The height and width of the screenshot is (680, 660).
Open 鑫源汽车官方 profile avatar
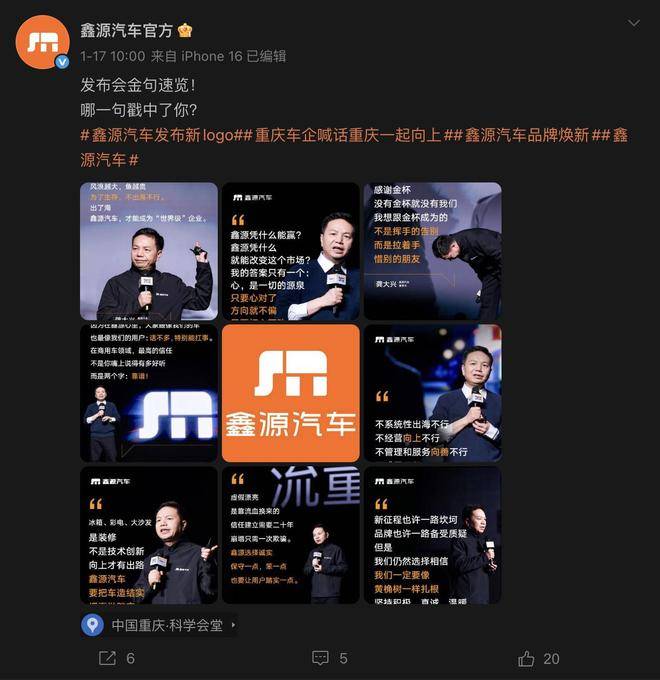(42, 42)
